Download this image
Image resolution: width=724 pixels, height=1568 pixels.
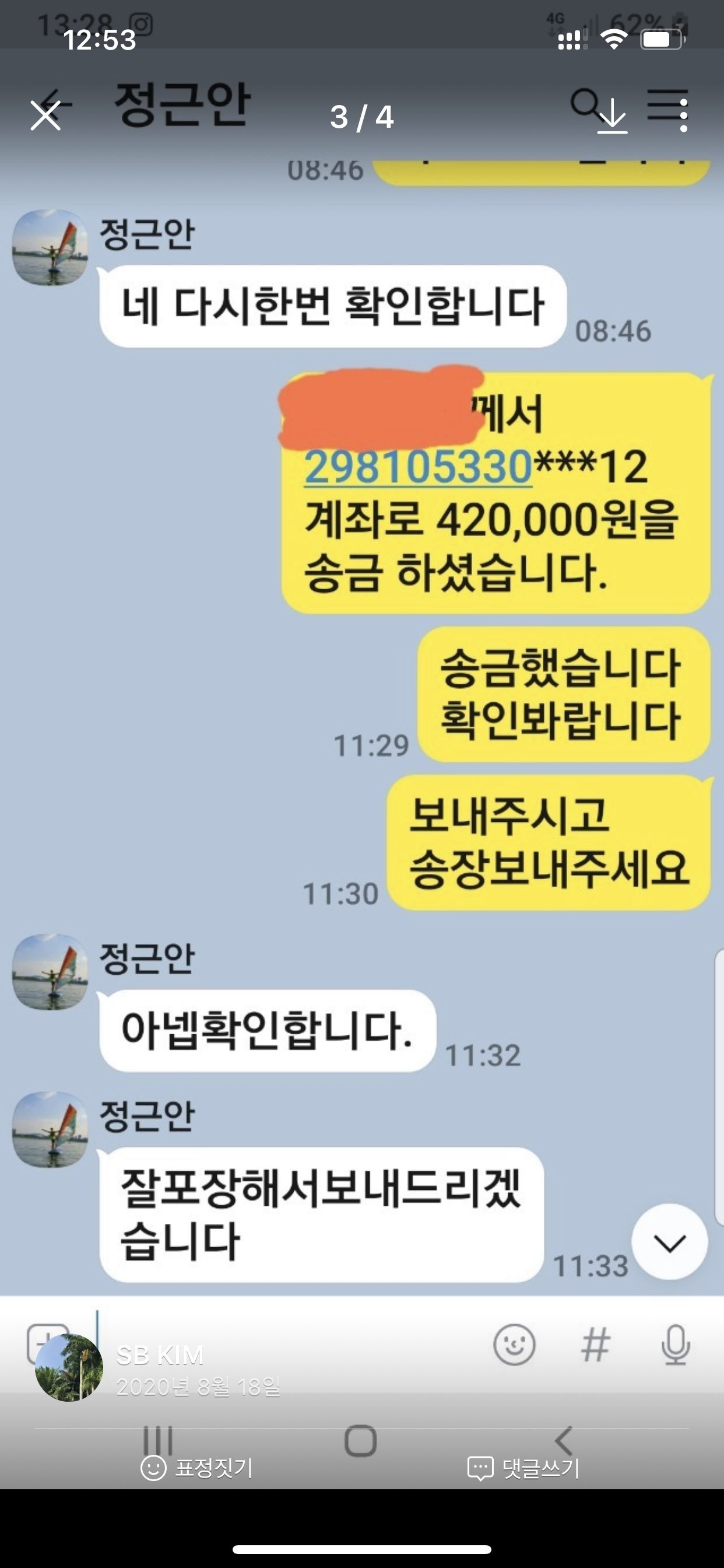(x=611, y=116)
